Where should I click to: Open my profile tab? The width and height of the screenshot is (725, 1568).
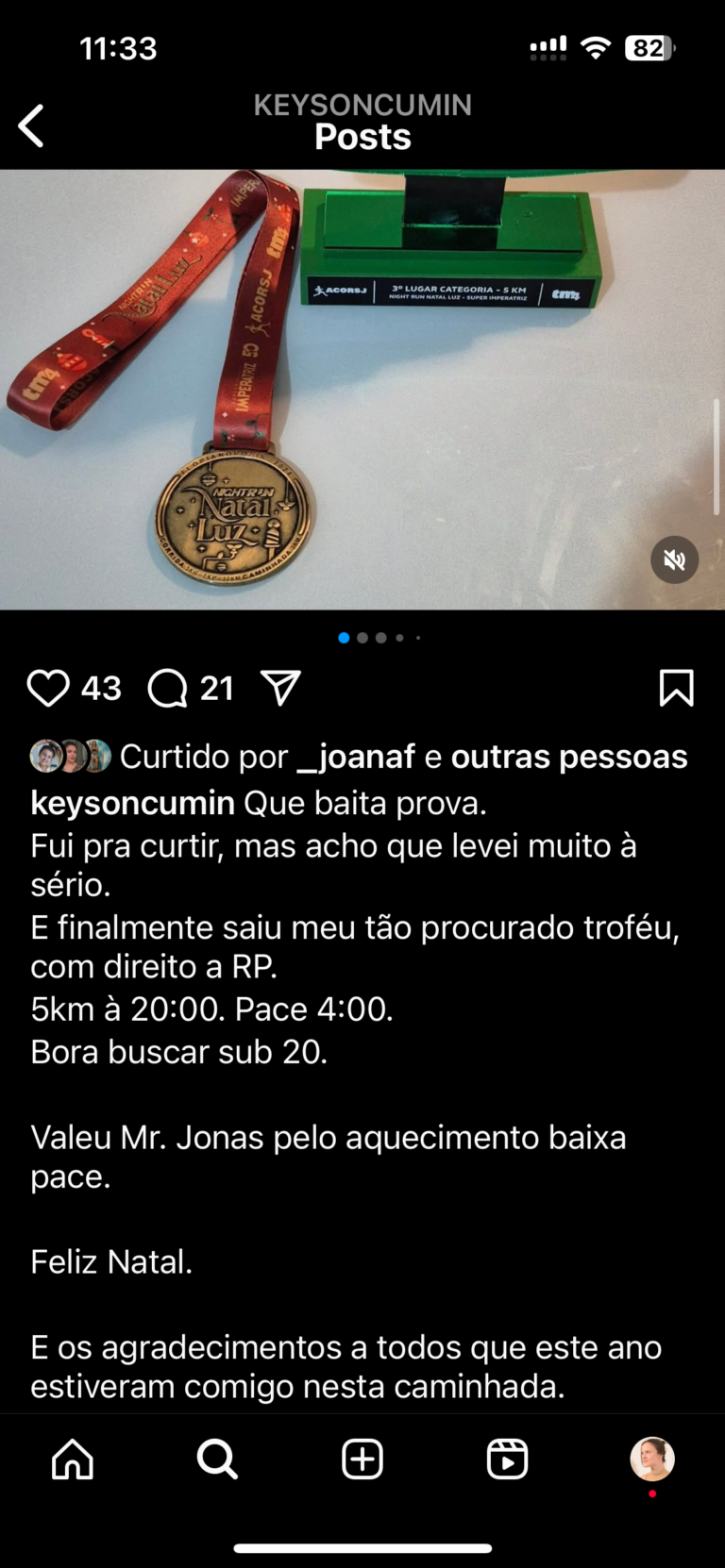(x=652, y=1459)
